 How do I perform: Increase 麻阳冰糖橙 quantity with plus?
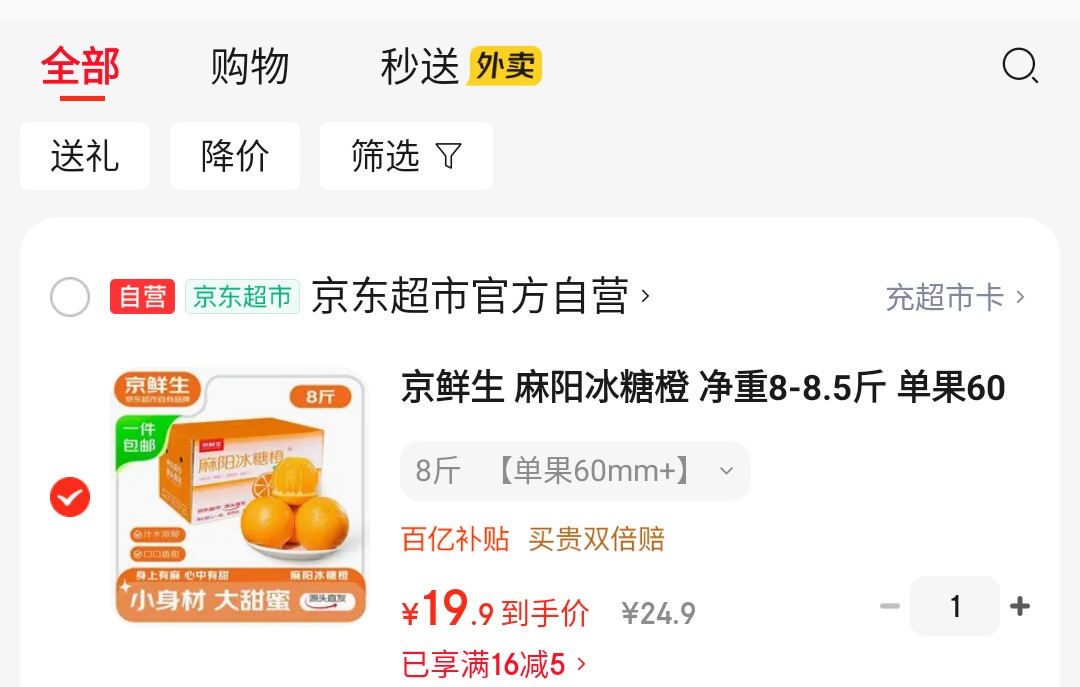click(x=1020, y=606)
